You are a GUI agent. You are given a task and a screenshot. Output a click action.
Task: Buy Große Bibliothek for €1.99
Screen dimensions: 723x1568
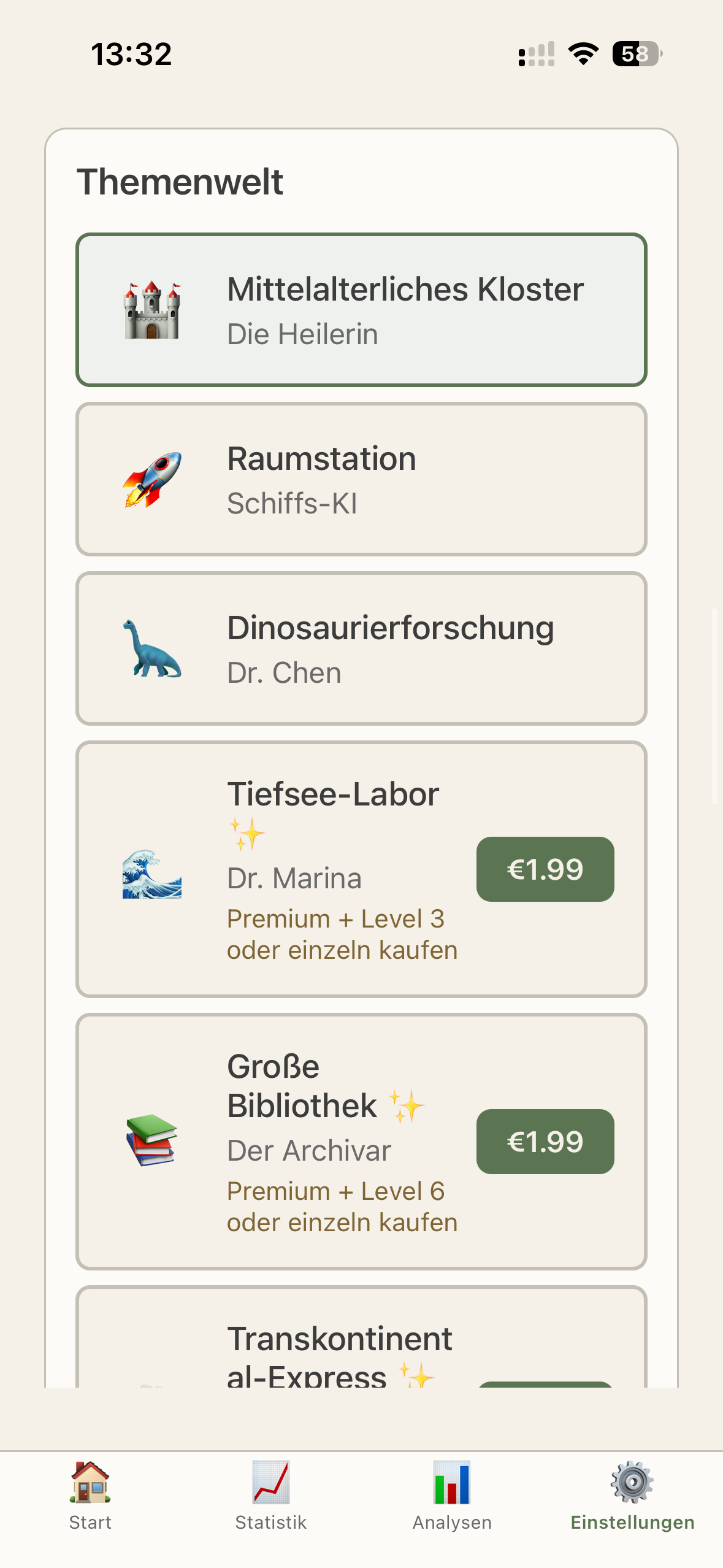(545, 1142)
